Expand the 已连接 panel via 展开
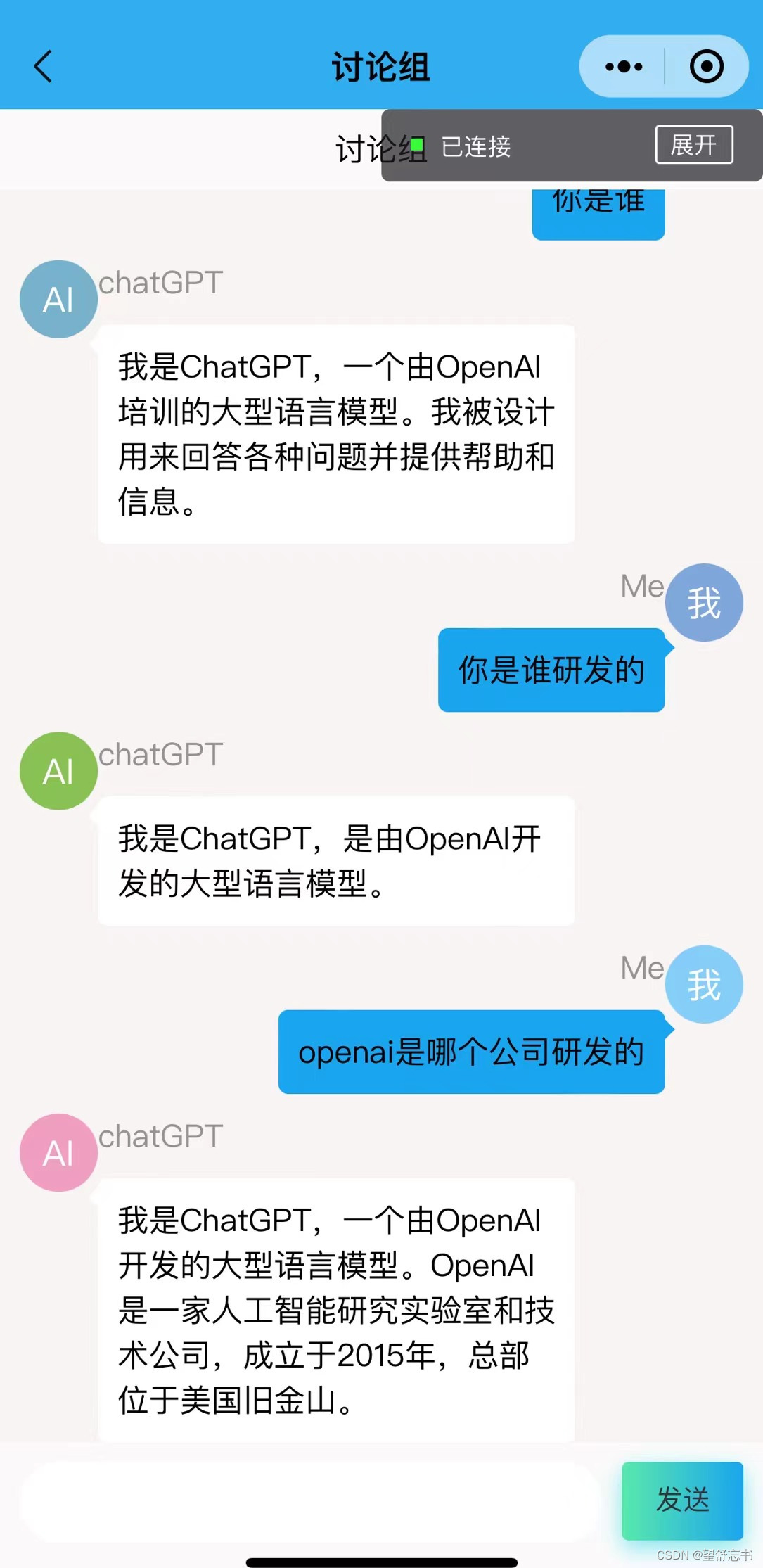The height and width of the screenshot is (1568, 763). coord(693,145)
